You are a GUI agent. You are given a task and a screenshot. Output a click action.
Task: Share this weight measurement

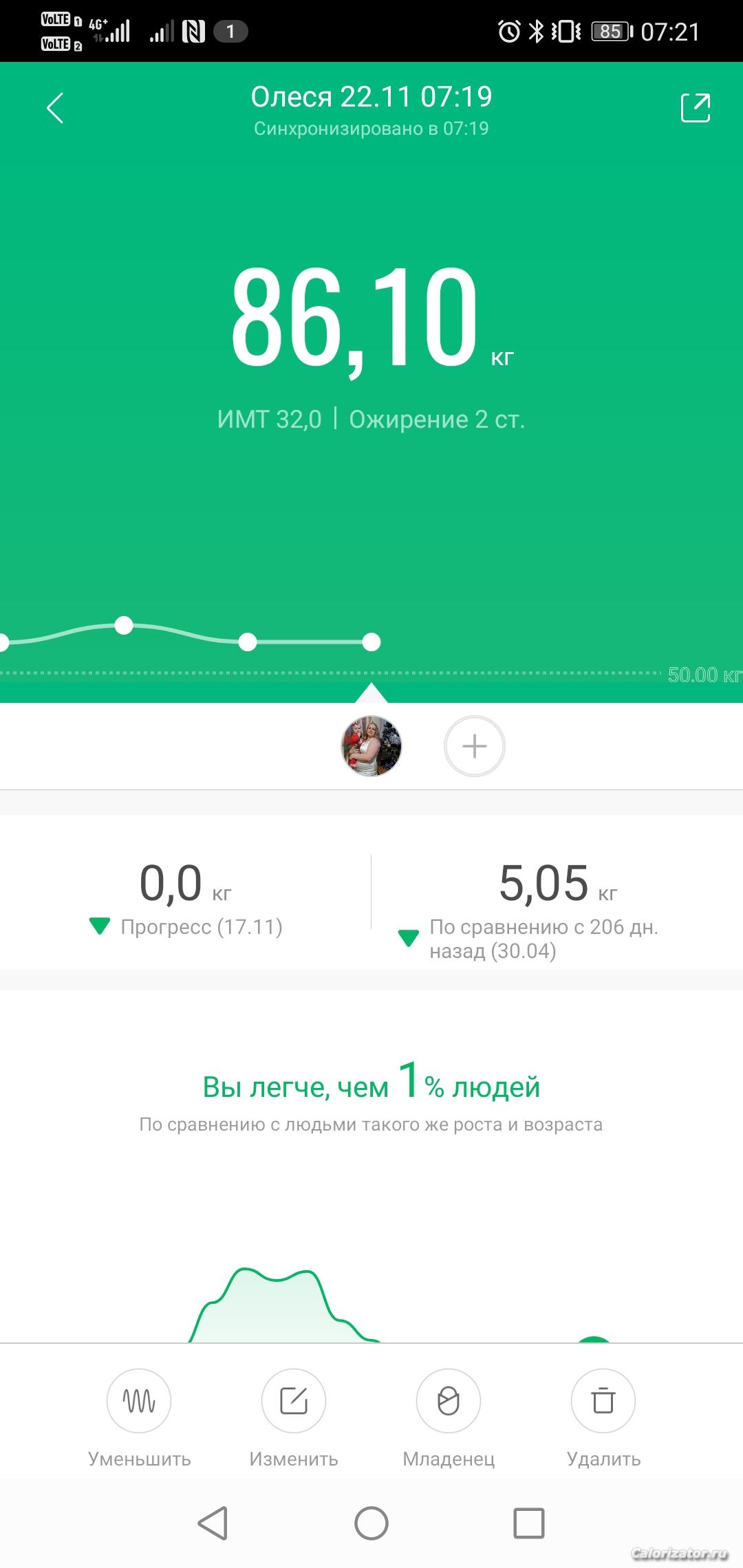click(695, 108)
